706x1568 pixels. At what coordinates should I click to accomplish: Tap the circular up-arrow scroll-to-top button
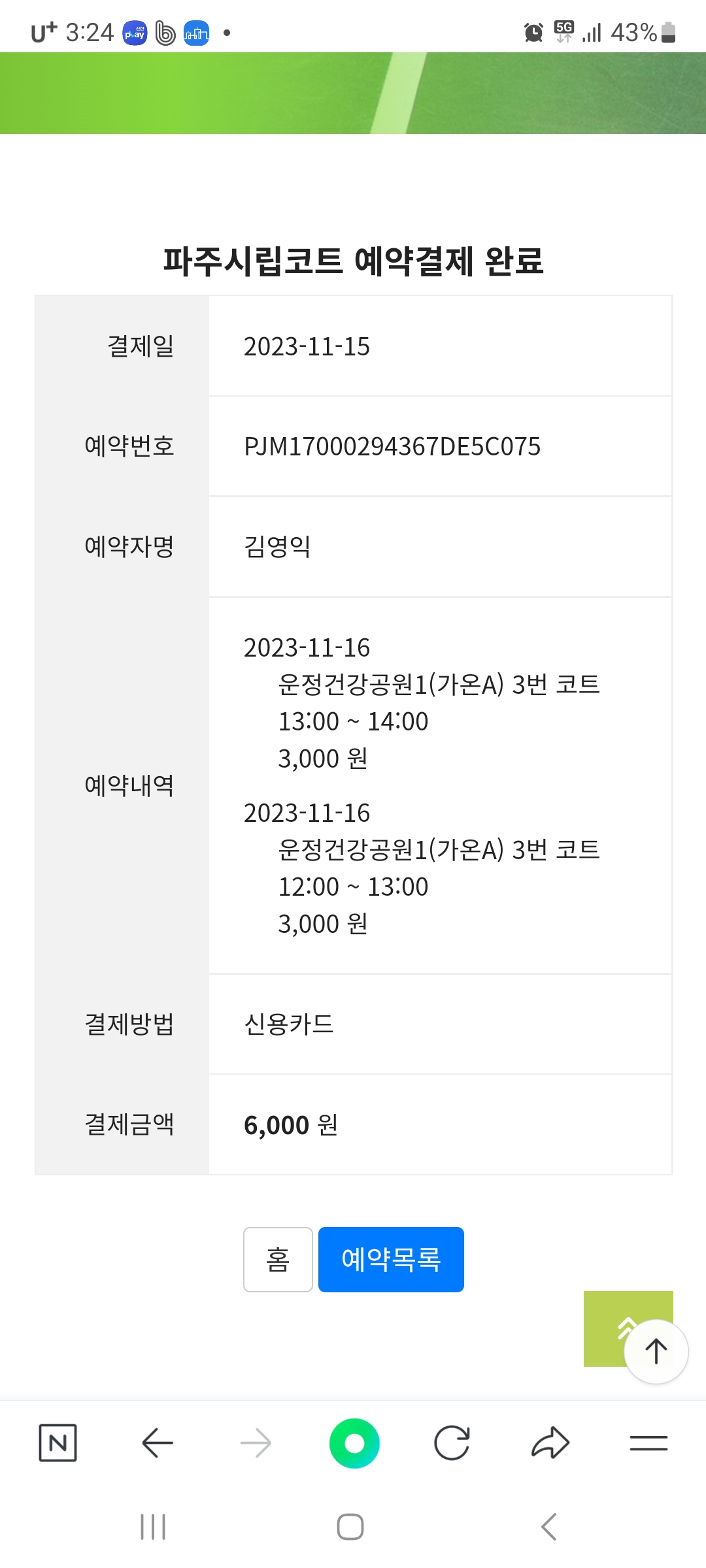coord(656,1351)
